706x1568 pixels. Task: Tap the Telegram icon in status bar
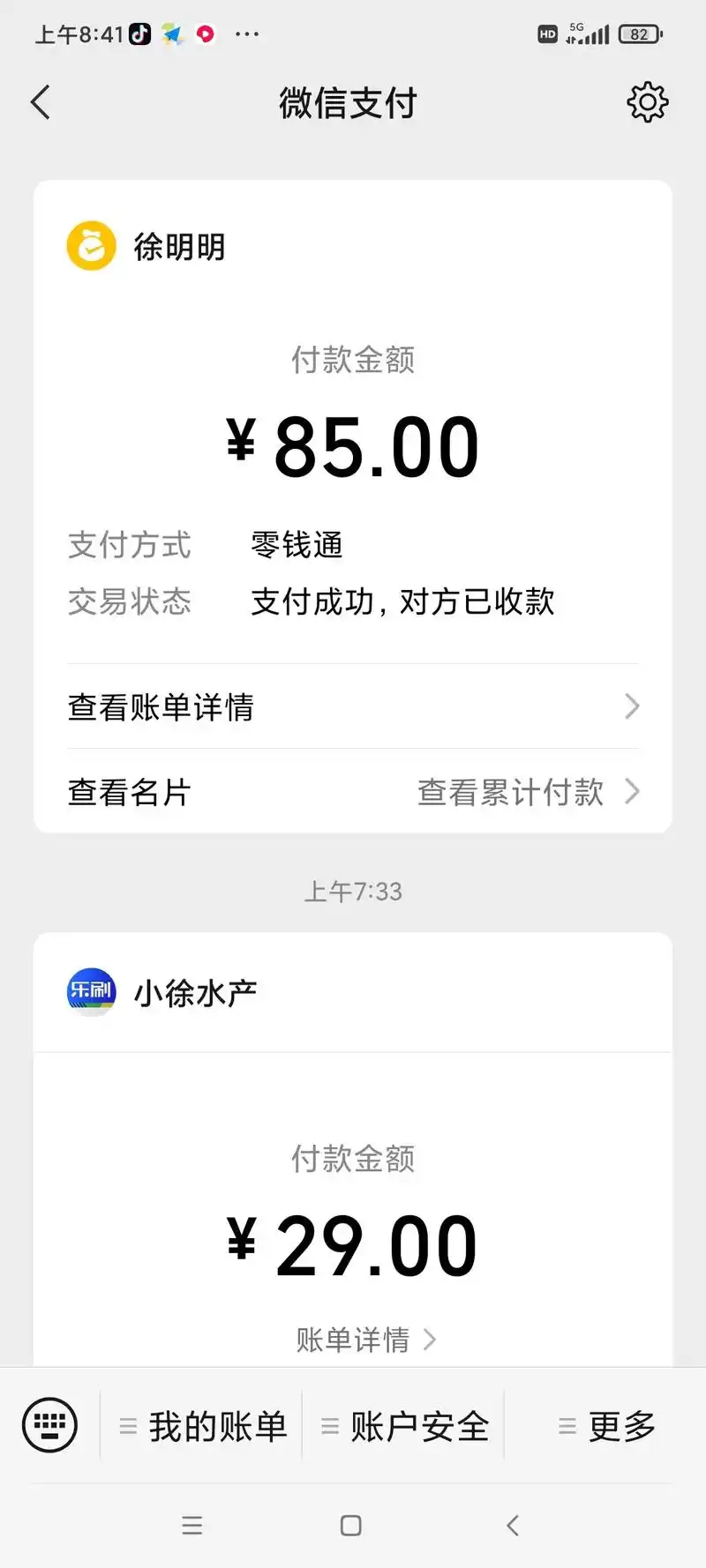click(174, 34)
